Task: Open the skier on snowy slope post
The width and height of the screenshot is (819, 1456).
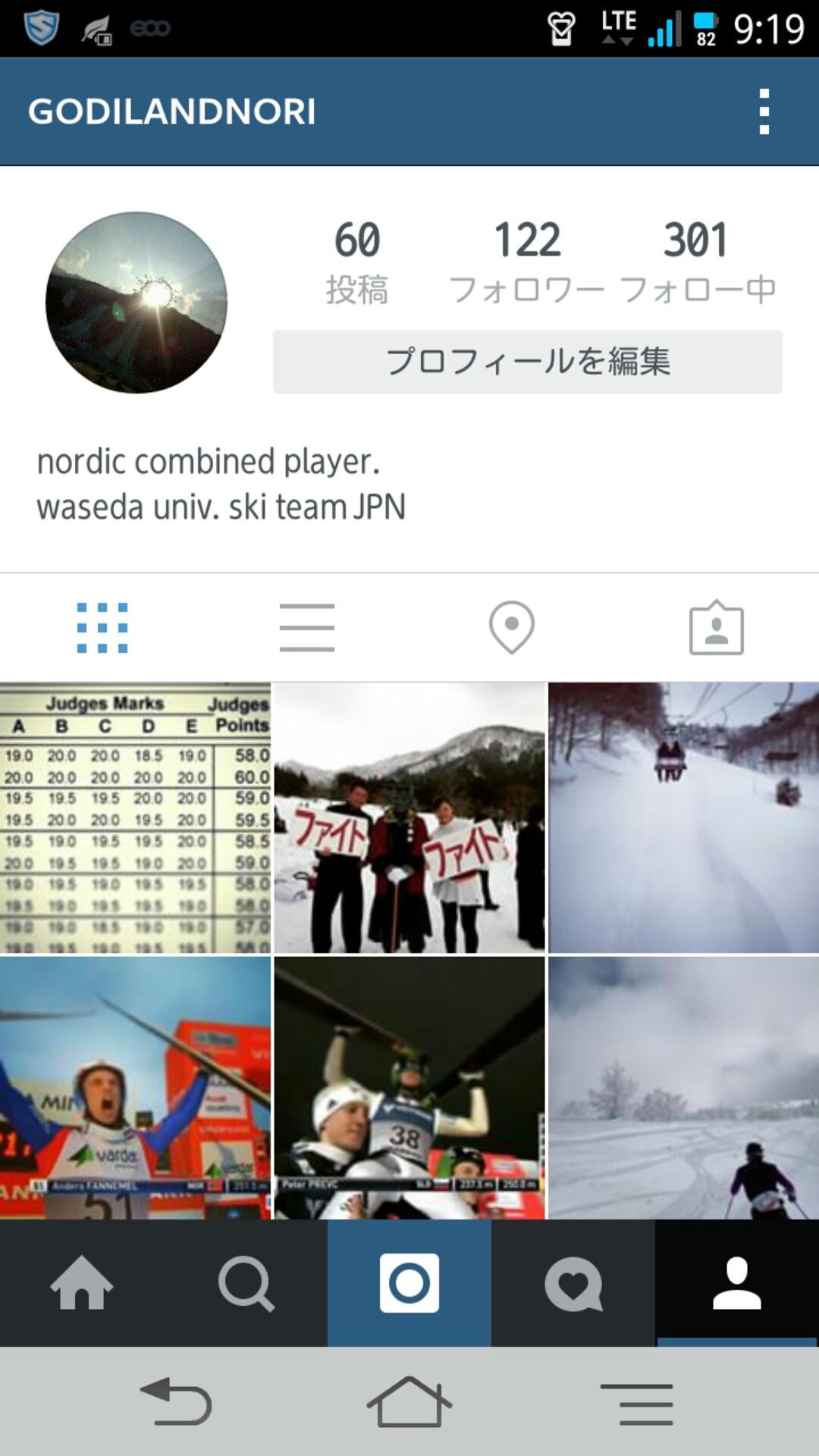Action: pyautogui.click(x=683, y=1087)
